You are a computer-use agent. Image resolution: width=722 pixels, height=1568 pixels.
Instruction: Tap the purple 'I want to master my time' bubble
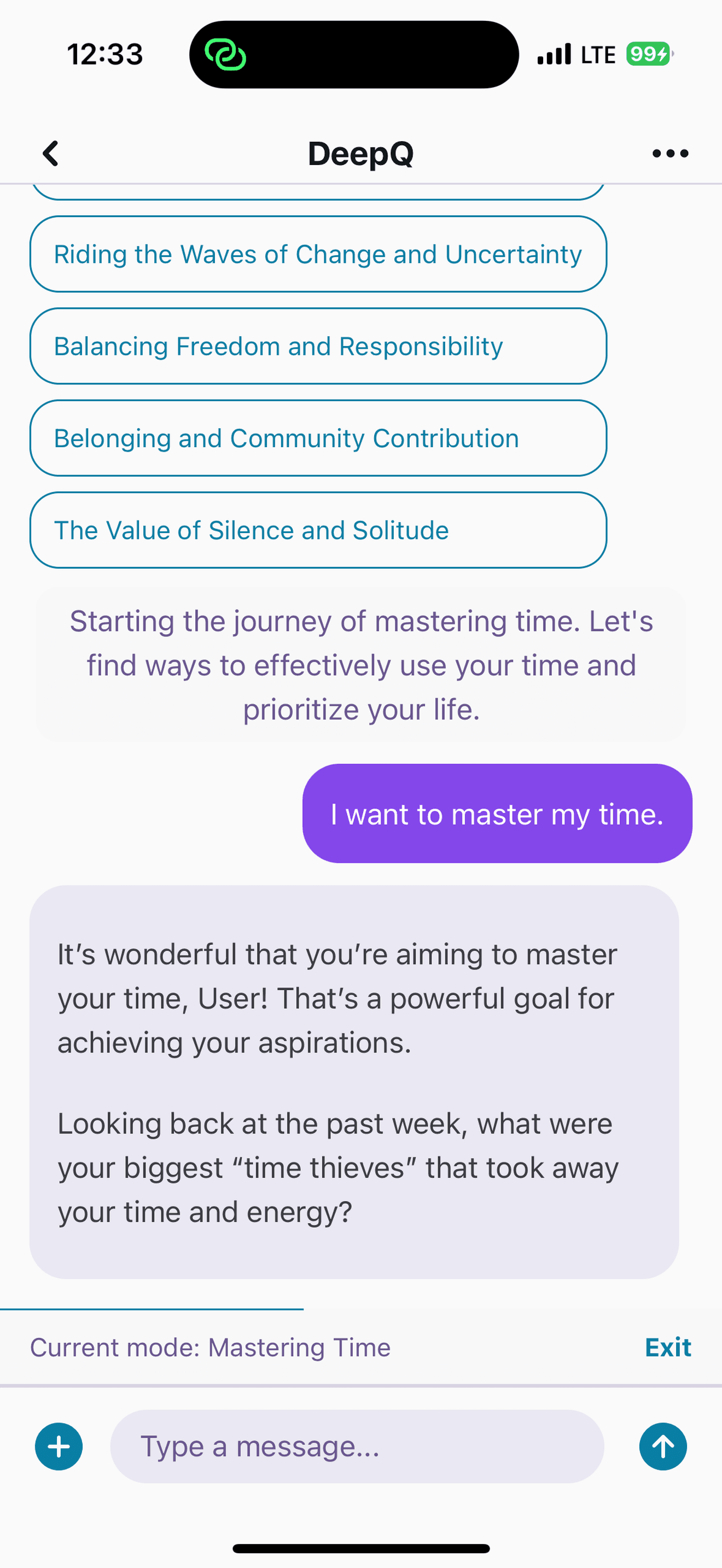(x=497, y=814)
